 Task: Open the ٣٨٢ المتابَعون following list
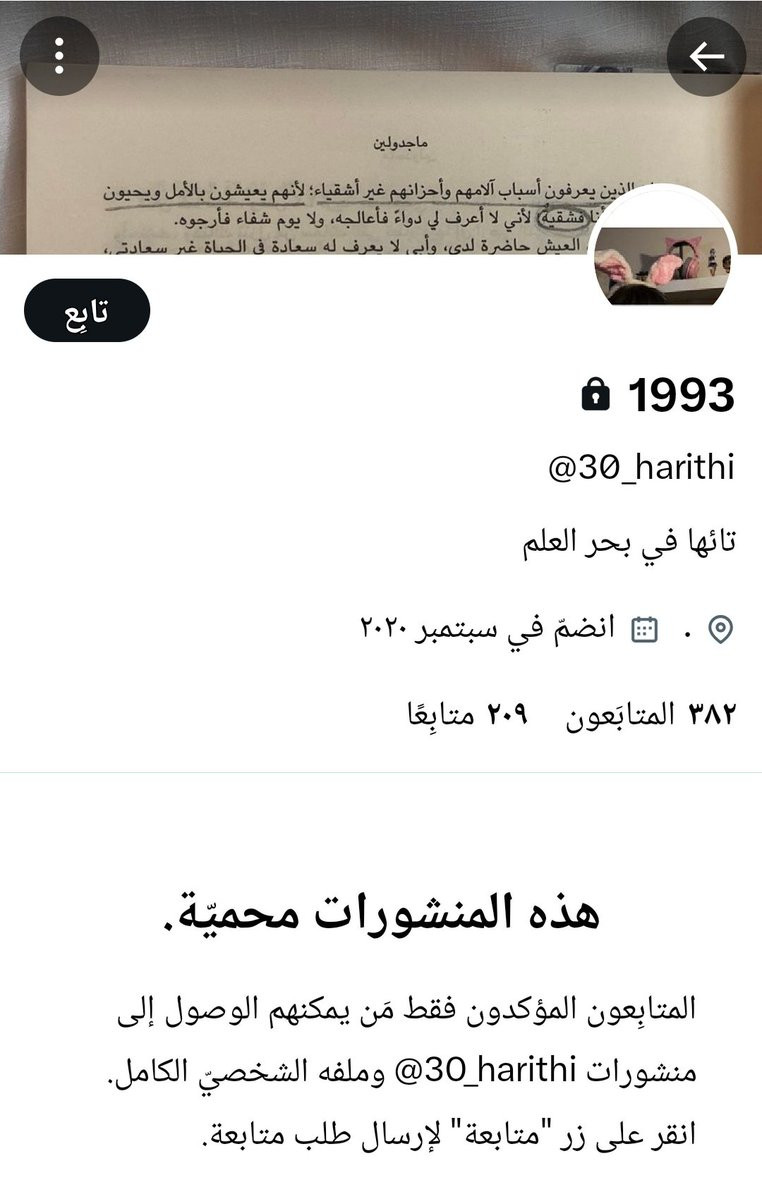coord(650,714)
